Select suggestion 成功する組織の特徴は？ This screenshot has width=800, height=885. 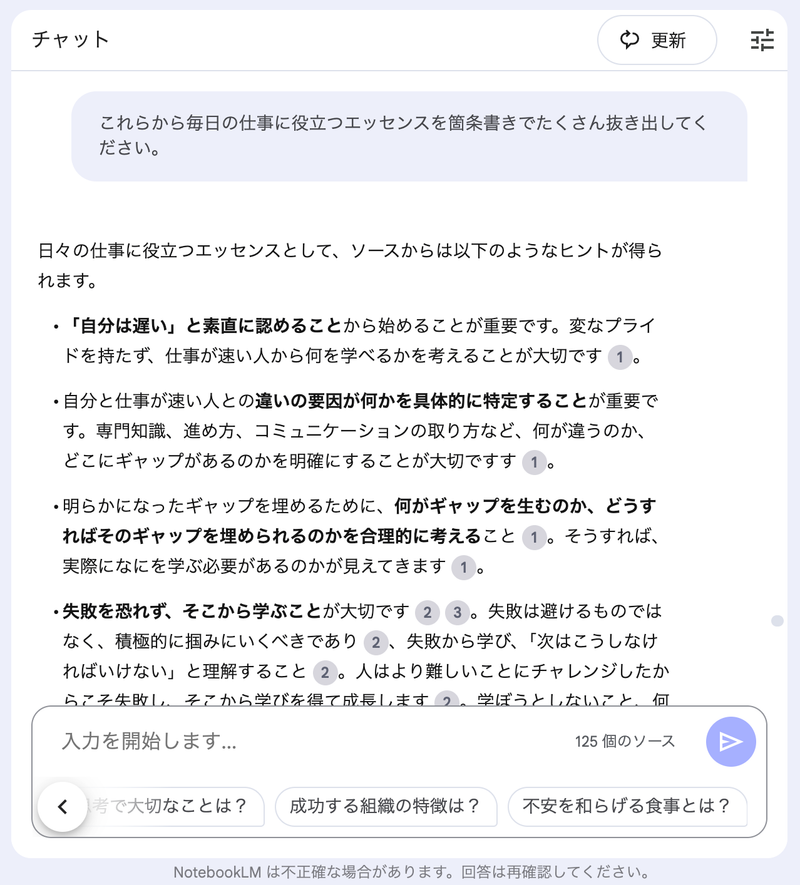point(385,806)
